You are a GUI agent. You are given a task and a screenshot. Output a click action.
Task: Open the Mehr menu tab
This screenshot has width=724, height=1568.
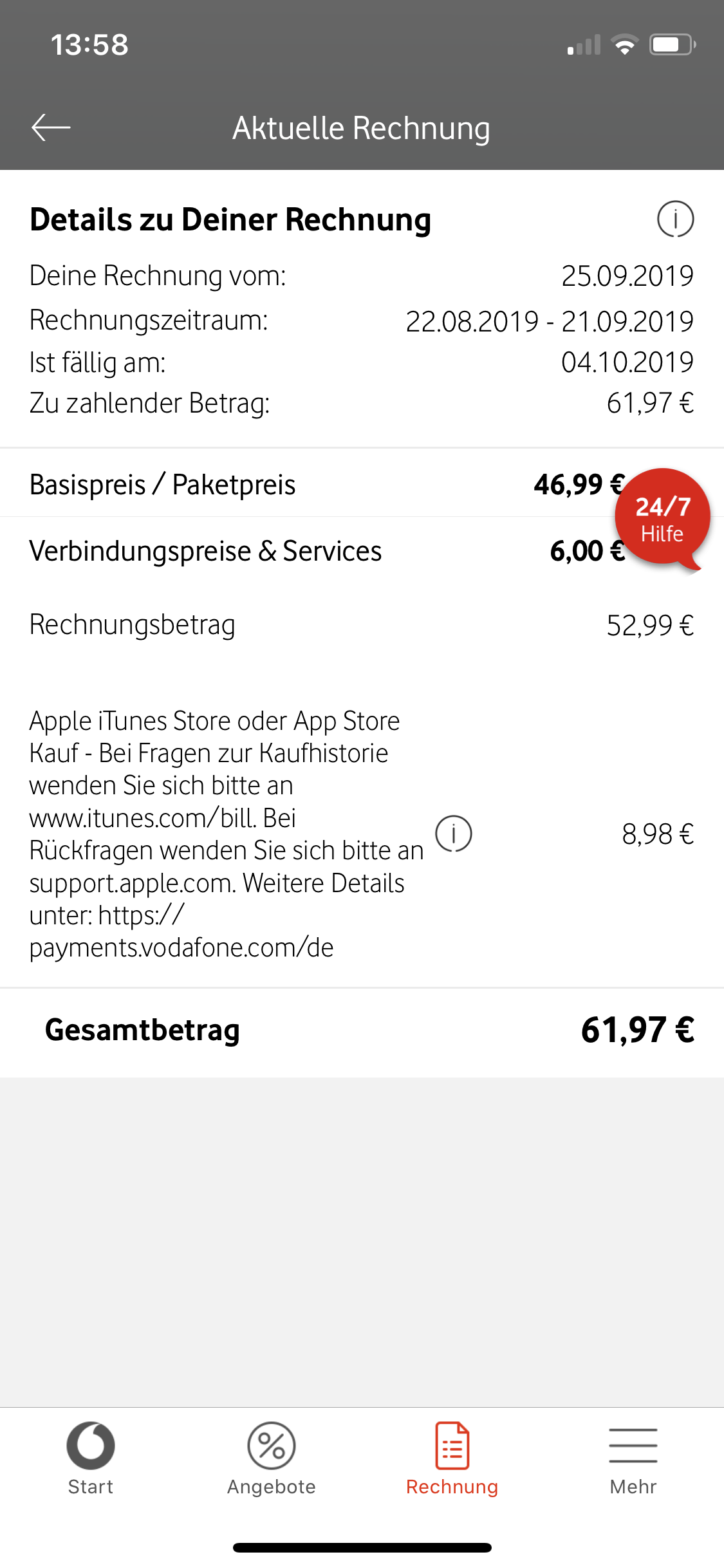pyautogui.click(x=633, y=1459)
